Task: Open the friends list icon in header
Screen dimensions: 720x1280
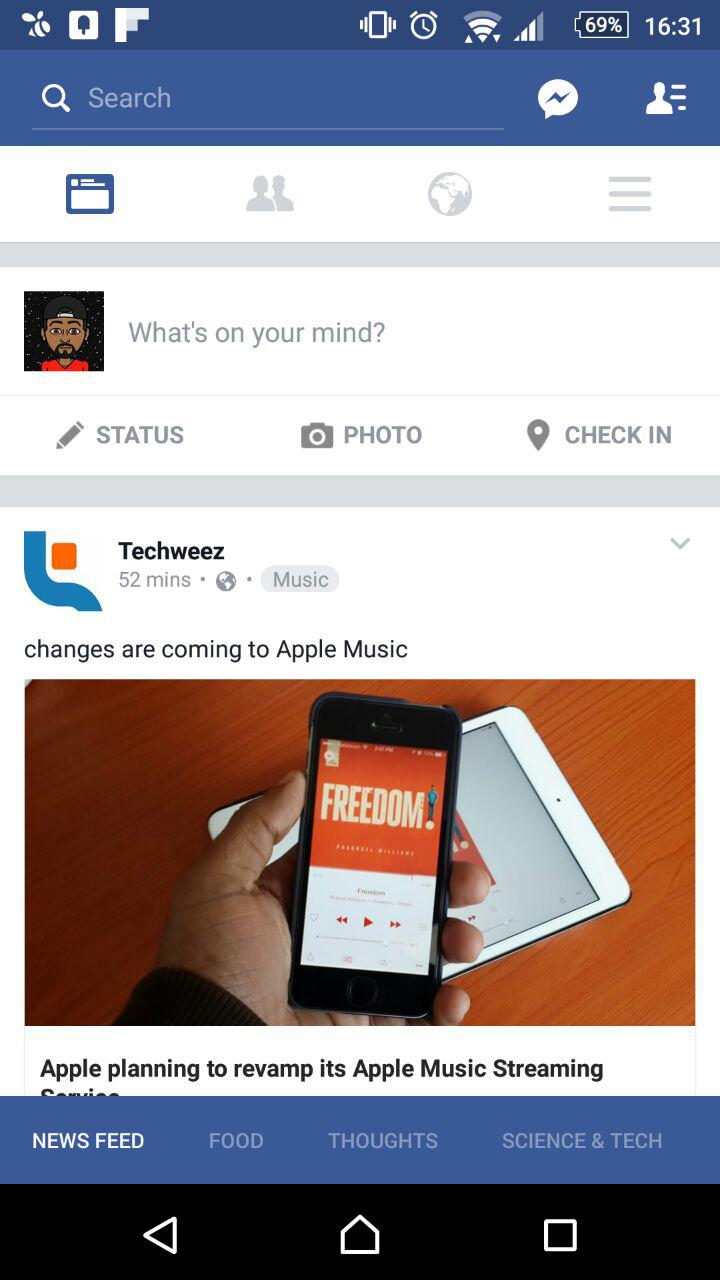Action: click(x=666, y=98)
